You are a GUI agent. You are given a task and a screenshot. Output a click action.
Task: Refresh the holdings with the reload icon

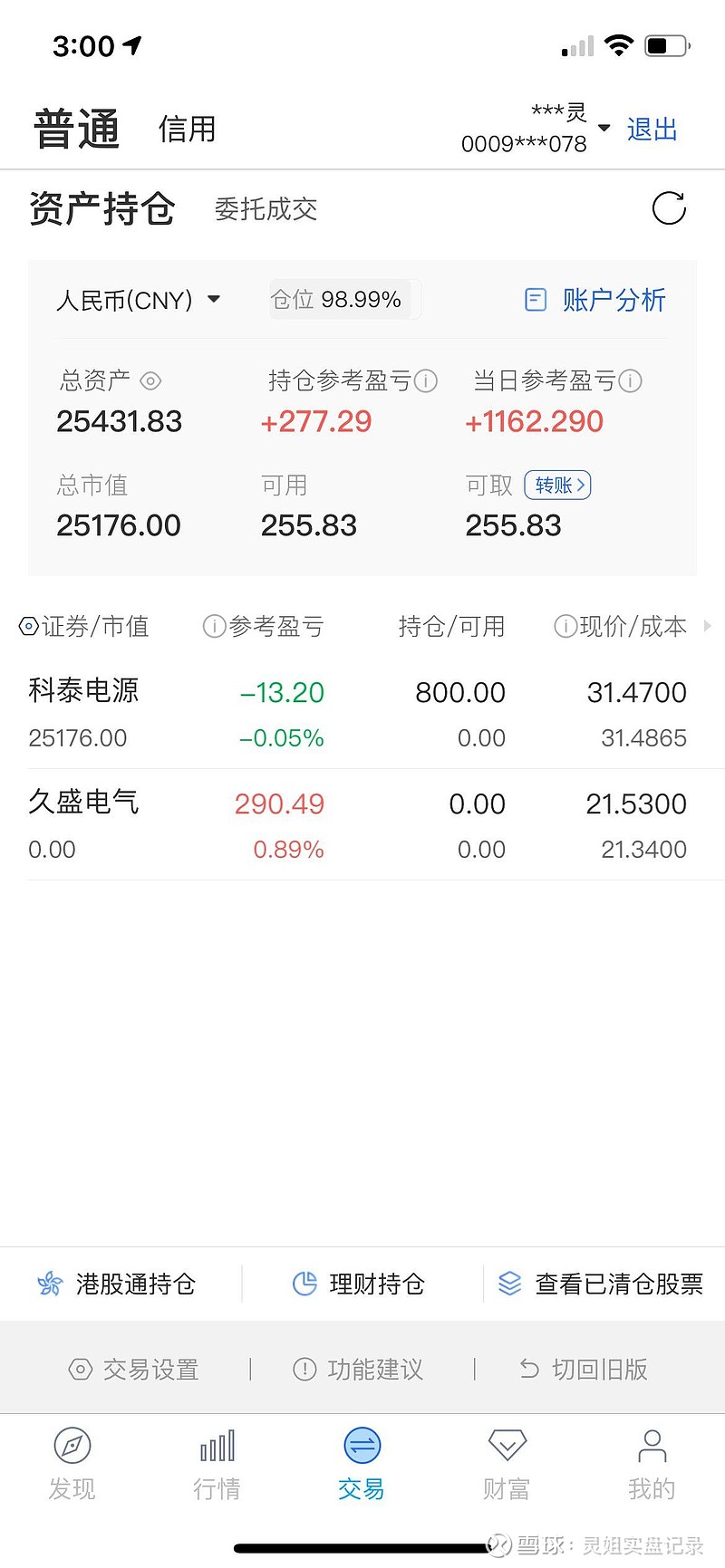click(x=669, y=208)
